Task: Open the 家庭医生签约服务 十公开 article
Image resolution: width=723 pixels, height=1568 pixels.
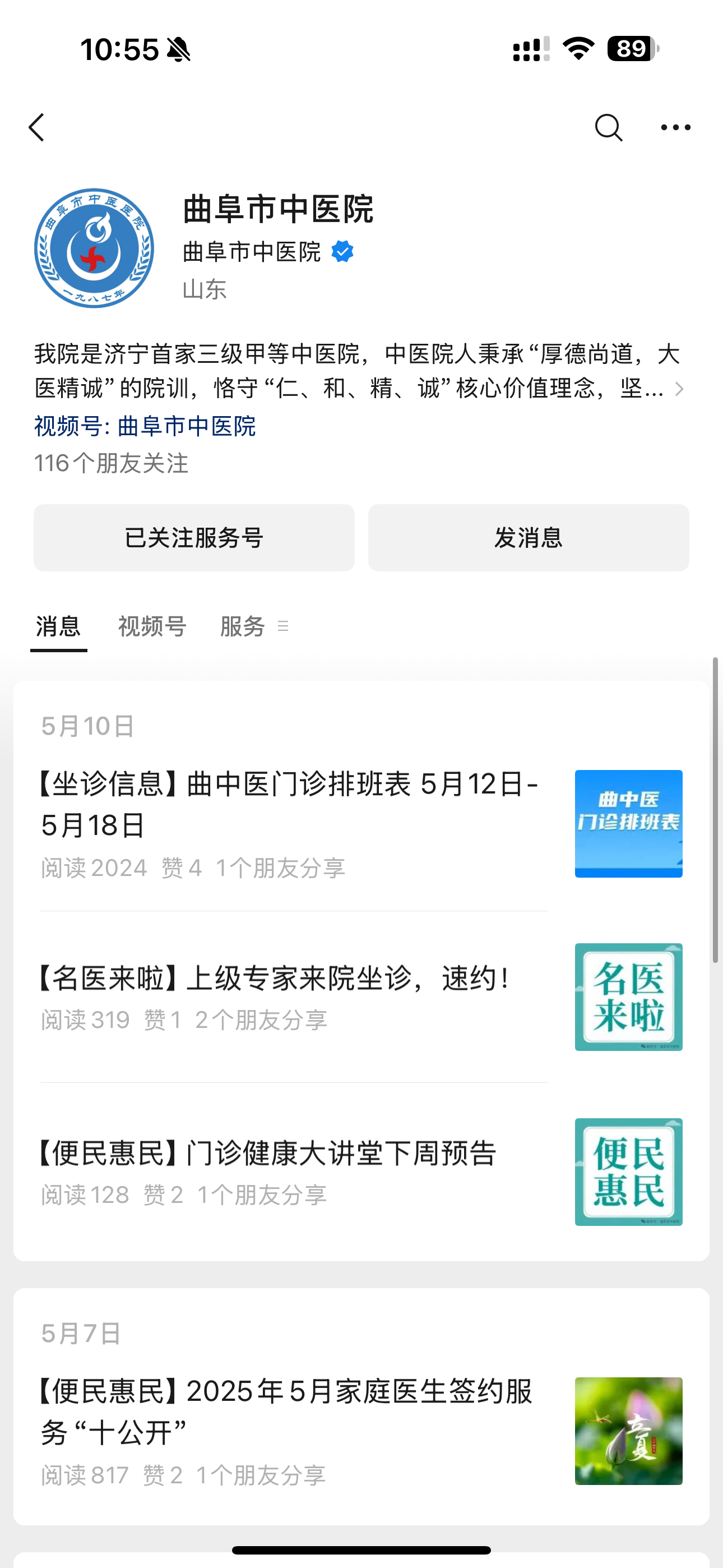Action: (286, 1412)
